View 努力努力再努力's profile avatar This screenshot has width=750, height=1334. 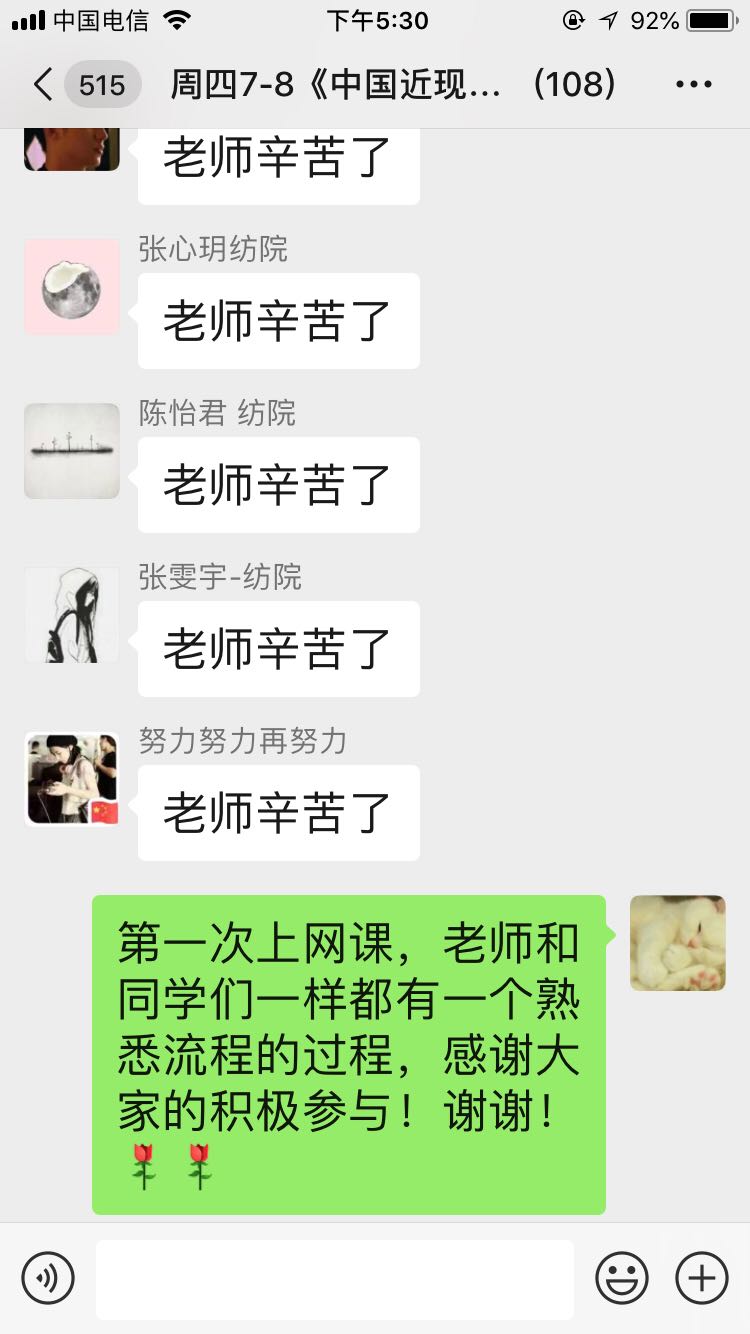[72, 779]
